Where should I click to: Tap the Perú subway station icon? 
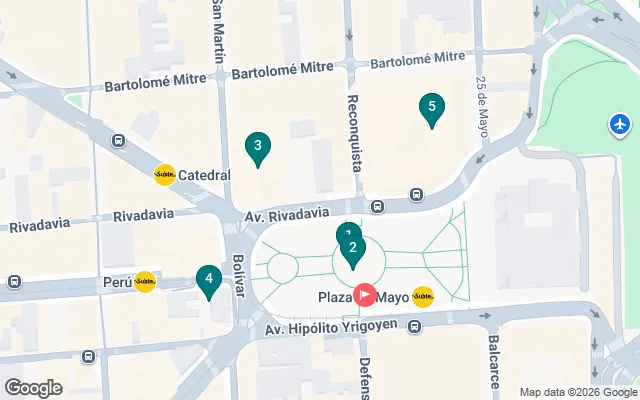(145, 282)
